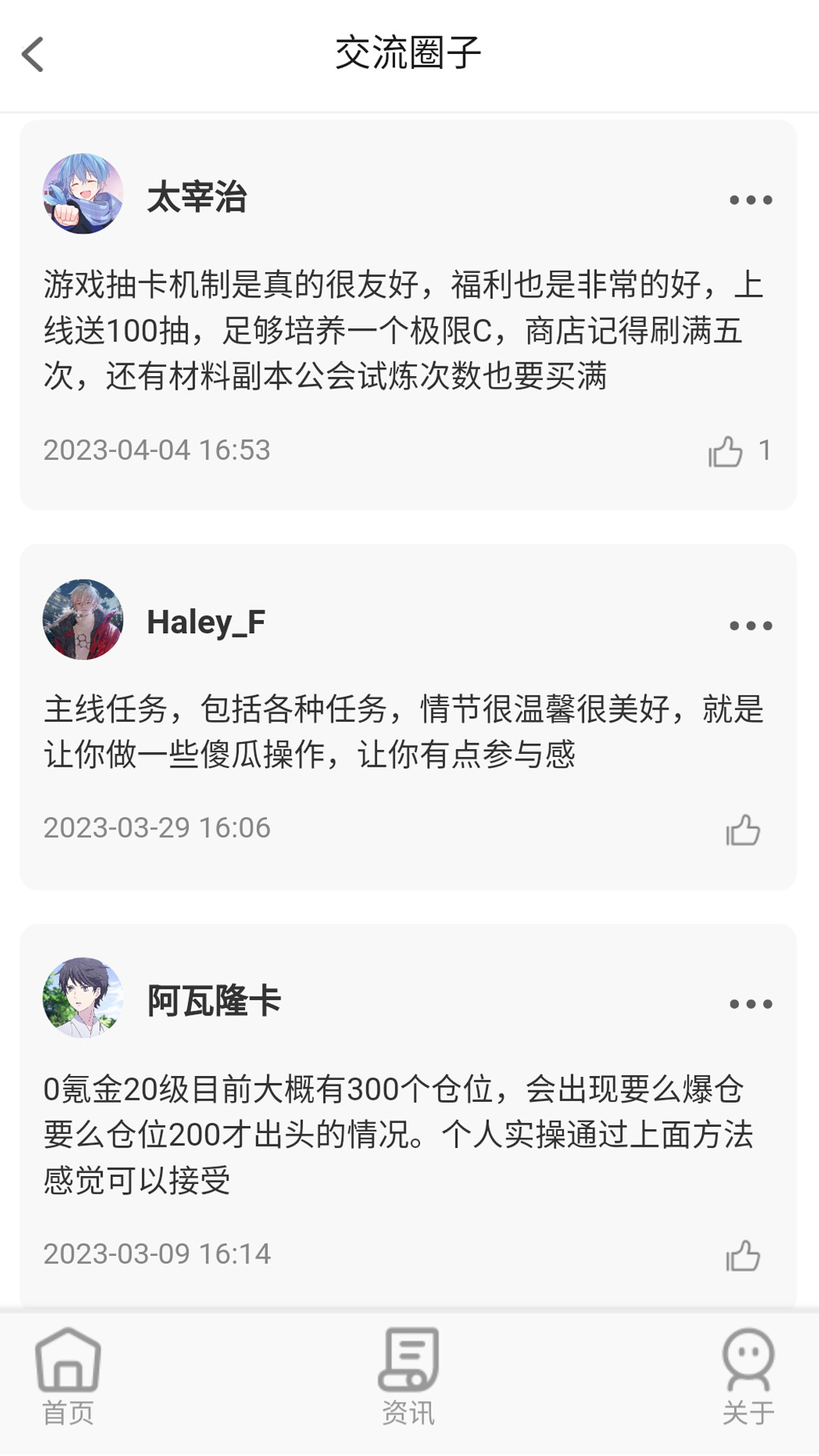Screen dimensions: 819x1456
Task: Tap 阿瓦隆卡's profile avatar
Action: (x=83, y=1001)
